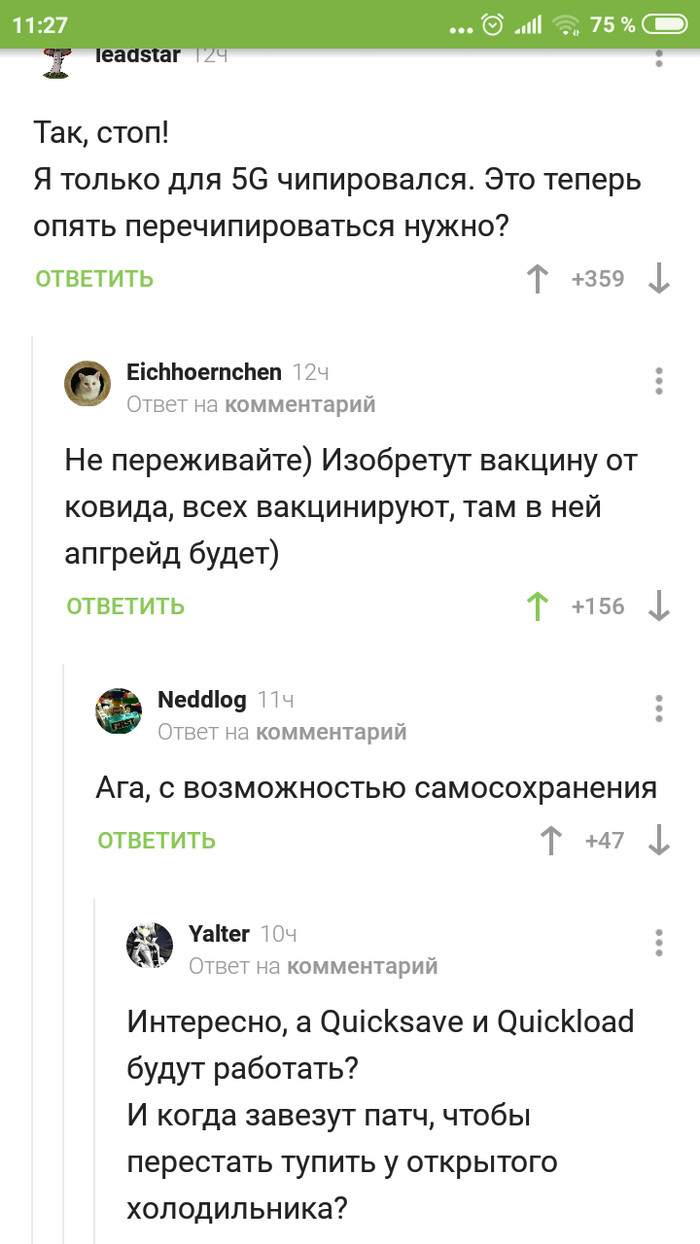Open Eichhoernchen's profile by username
700x1244 pixels.
203,372
